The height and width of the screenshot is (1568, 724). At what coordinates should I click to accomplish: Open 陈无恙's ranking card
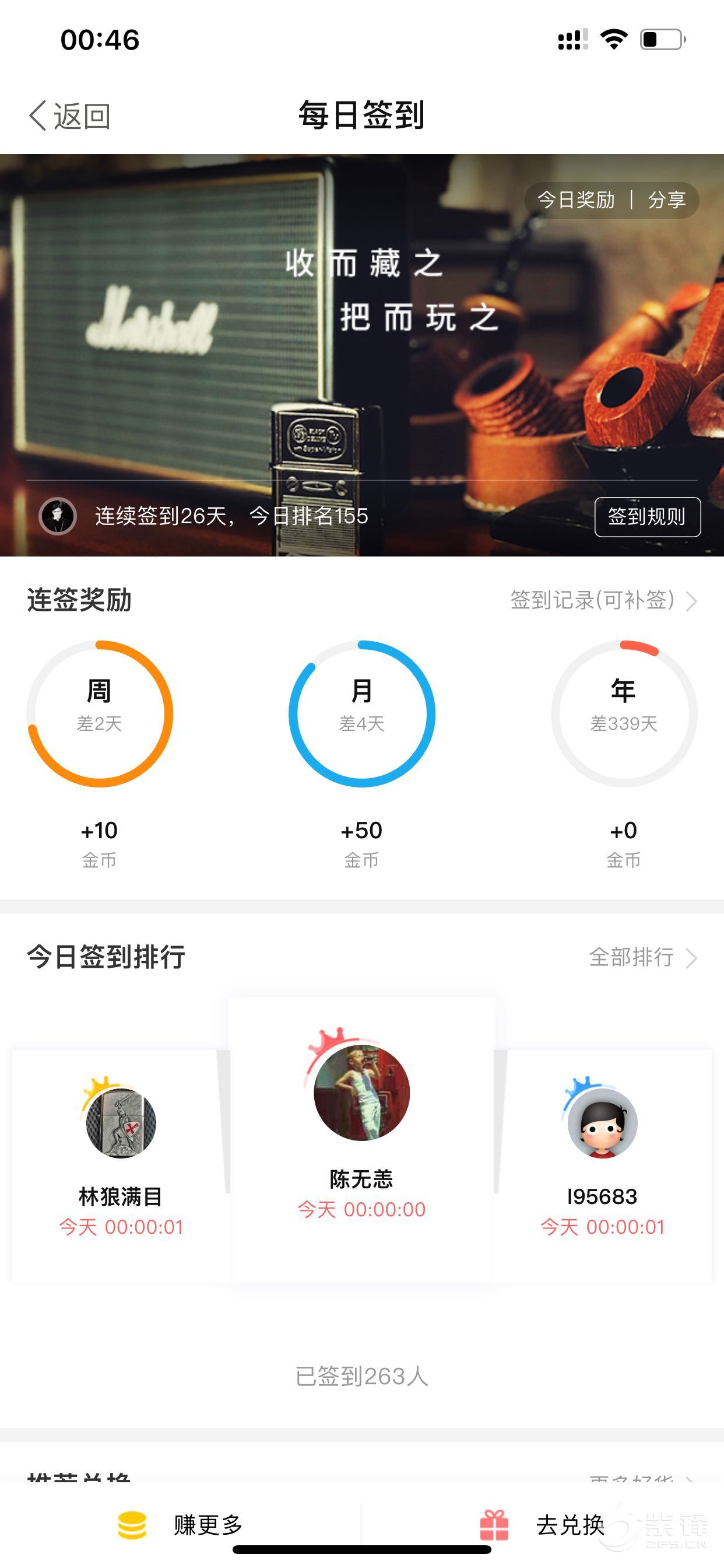[361, 1138]
